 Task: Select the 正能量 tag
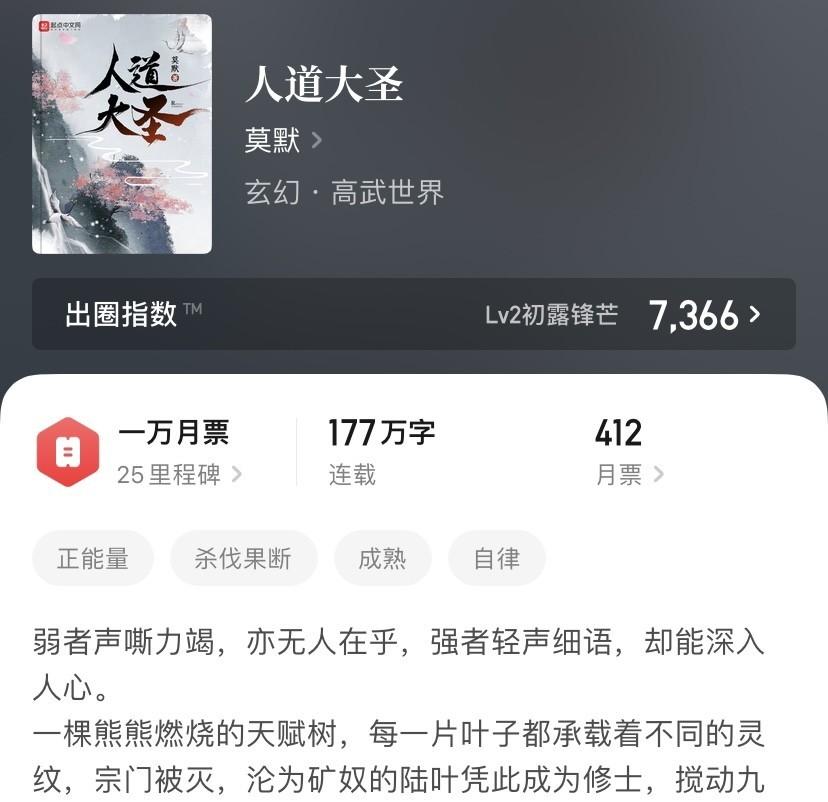(x=93, y=558)
